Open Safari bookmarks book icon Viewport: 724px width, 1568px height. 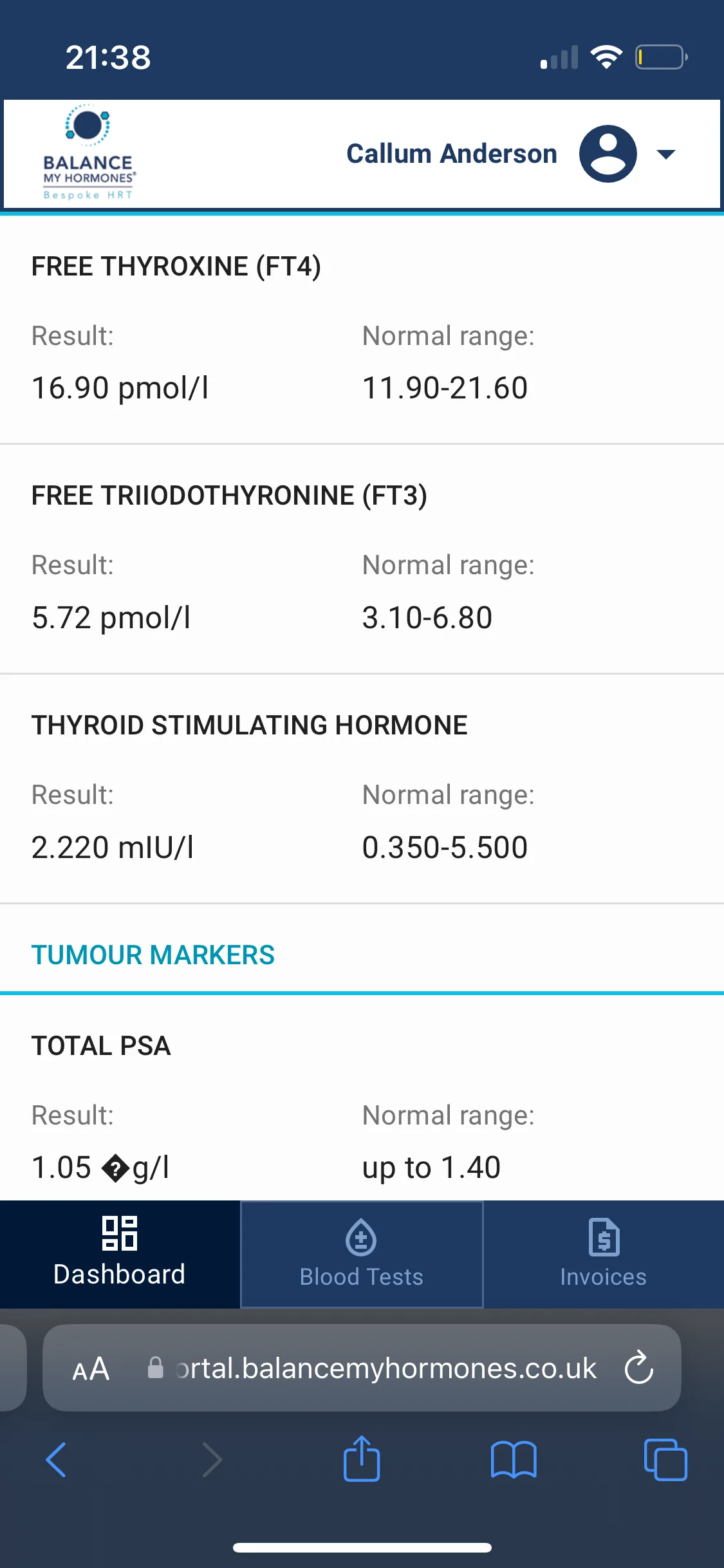514,1459
